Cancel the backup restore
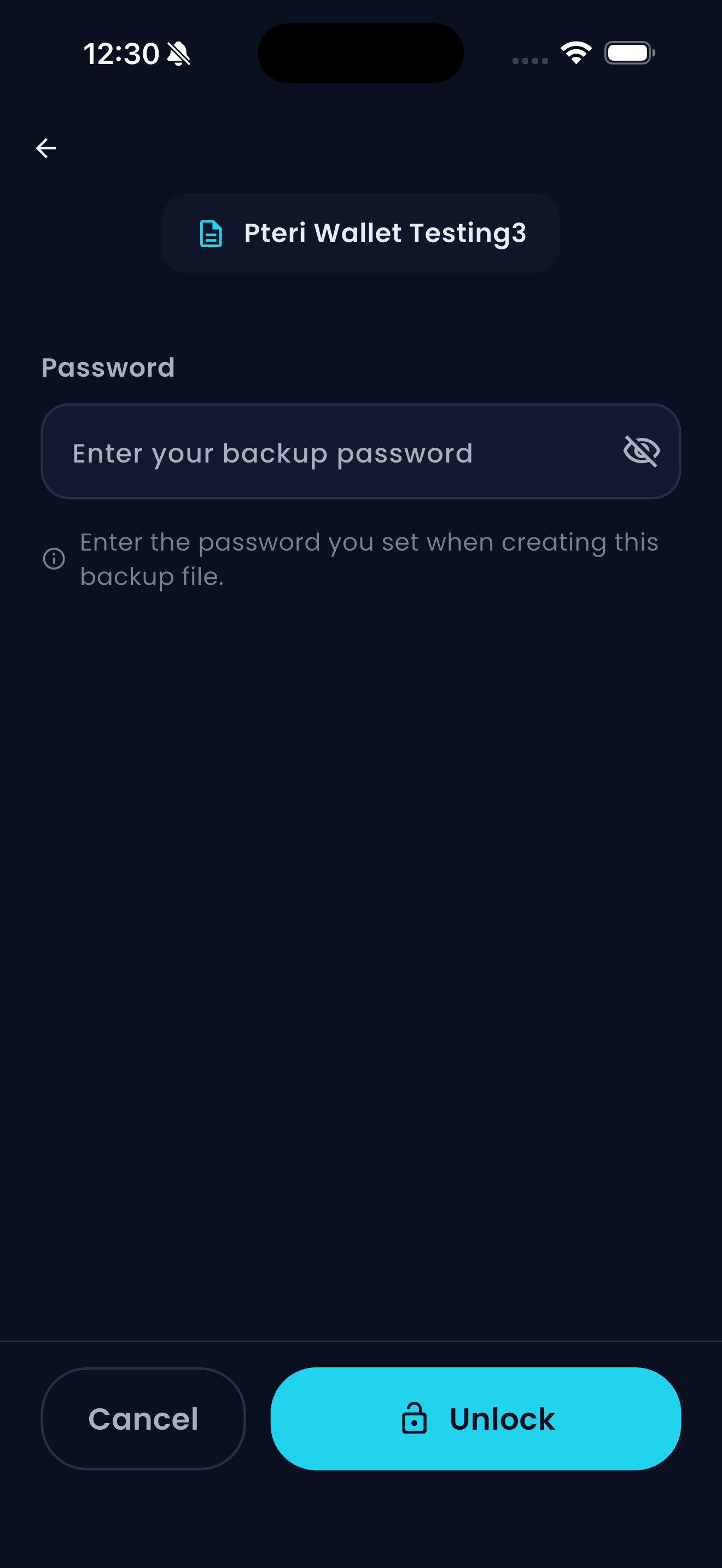Image resolution: width=722 pixels, height=1568 pixels. point(143,1419)
